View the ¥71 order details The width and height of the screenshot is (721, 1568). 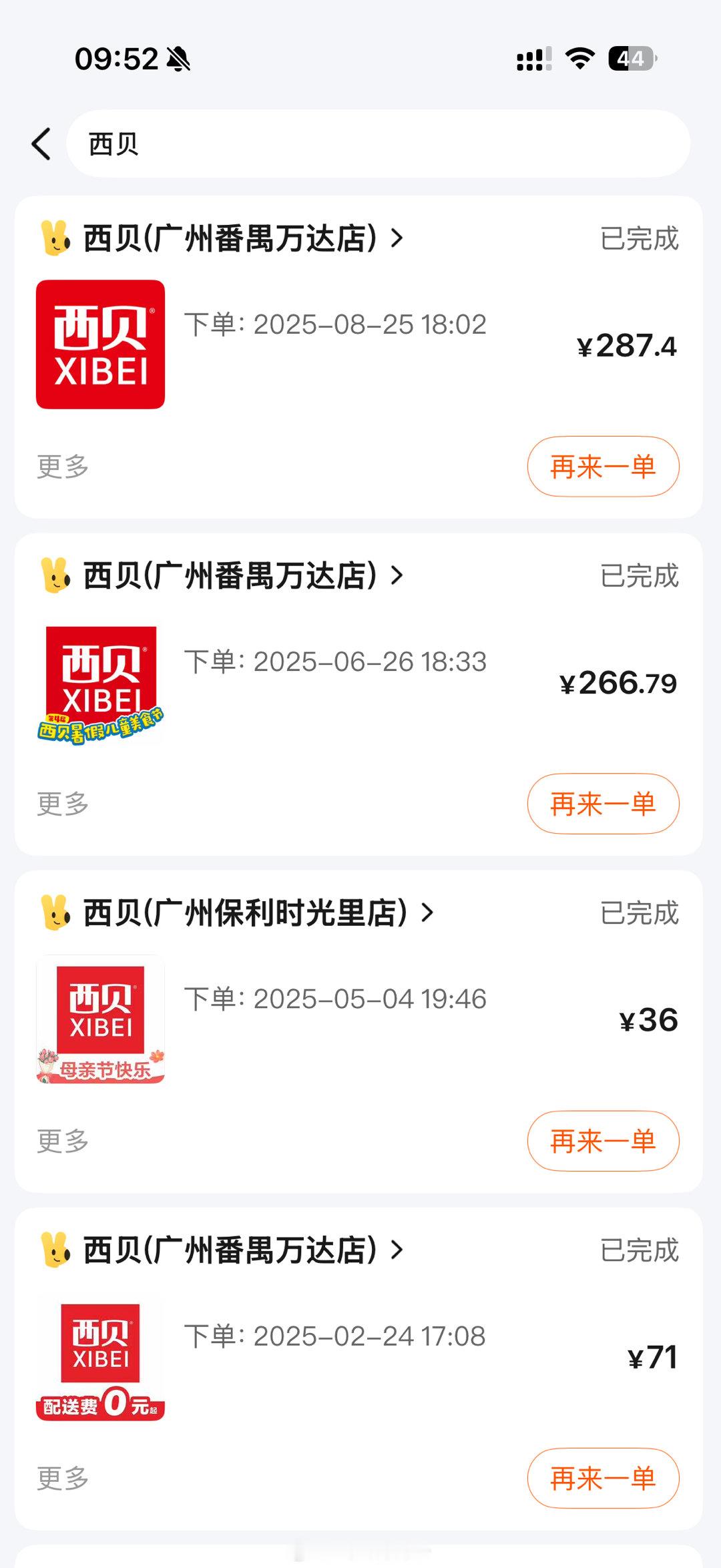tap(358, 1356)
